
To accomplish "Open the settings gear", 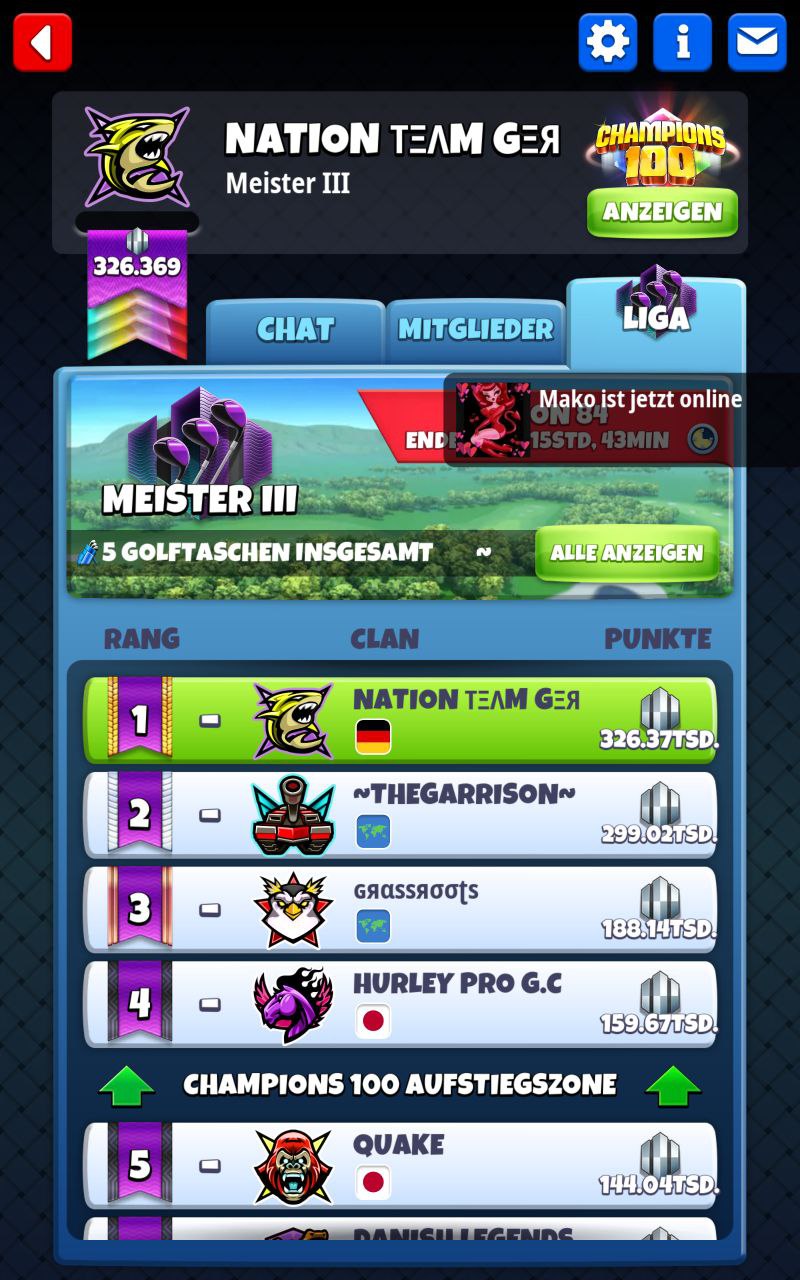I will pos(607,42).
